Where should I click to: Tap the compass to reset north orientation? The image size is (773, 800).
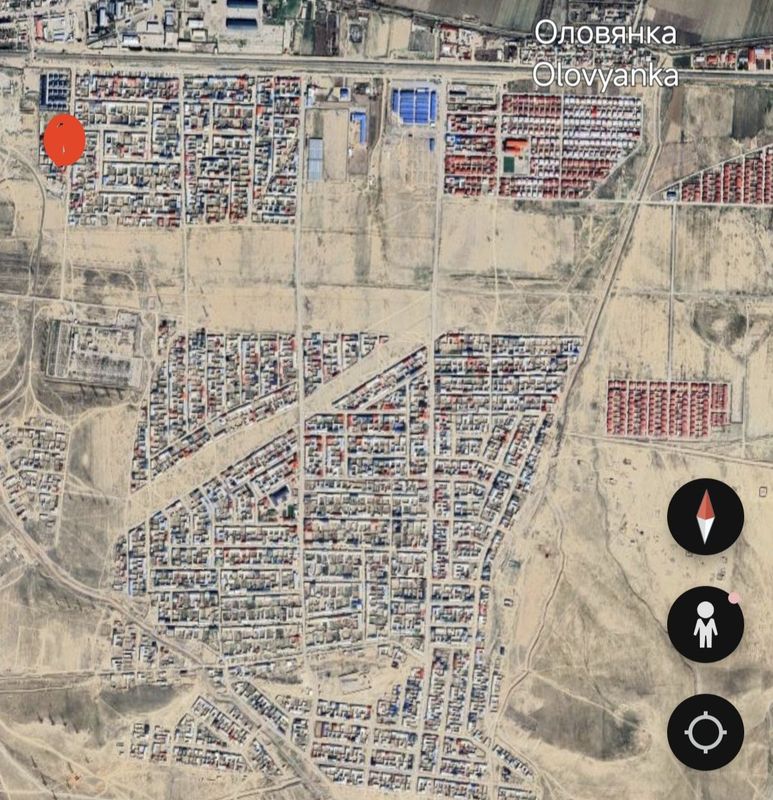coord(705,517)
